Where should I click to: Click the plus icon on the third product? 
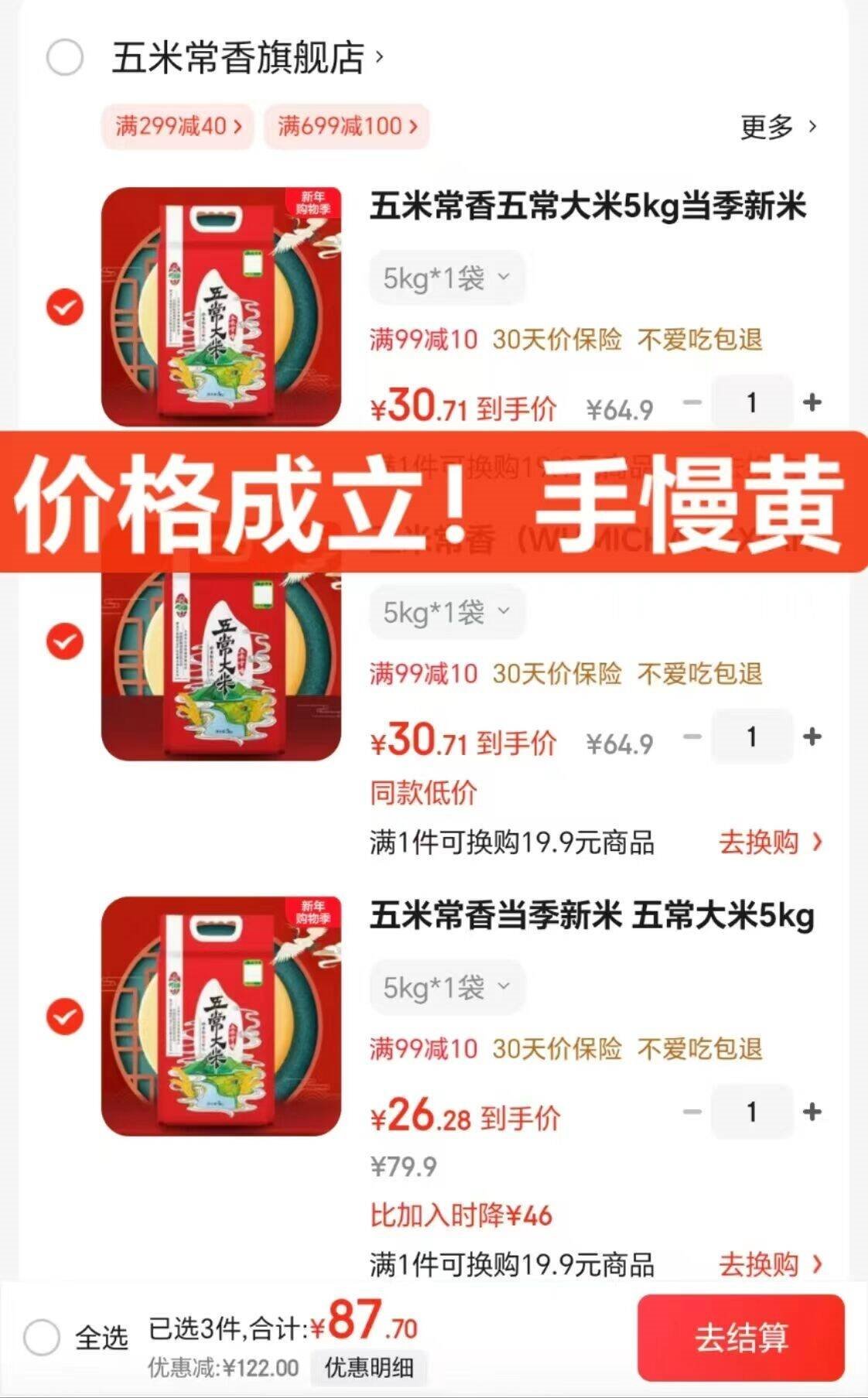pyautogui.click(x=812, y=1112)
